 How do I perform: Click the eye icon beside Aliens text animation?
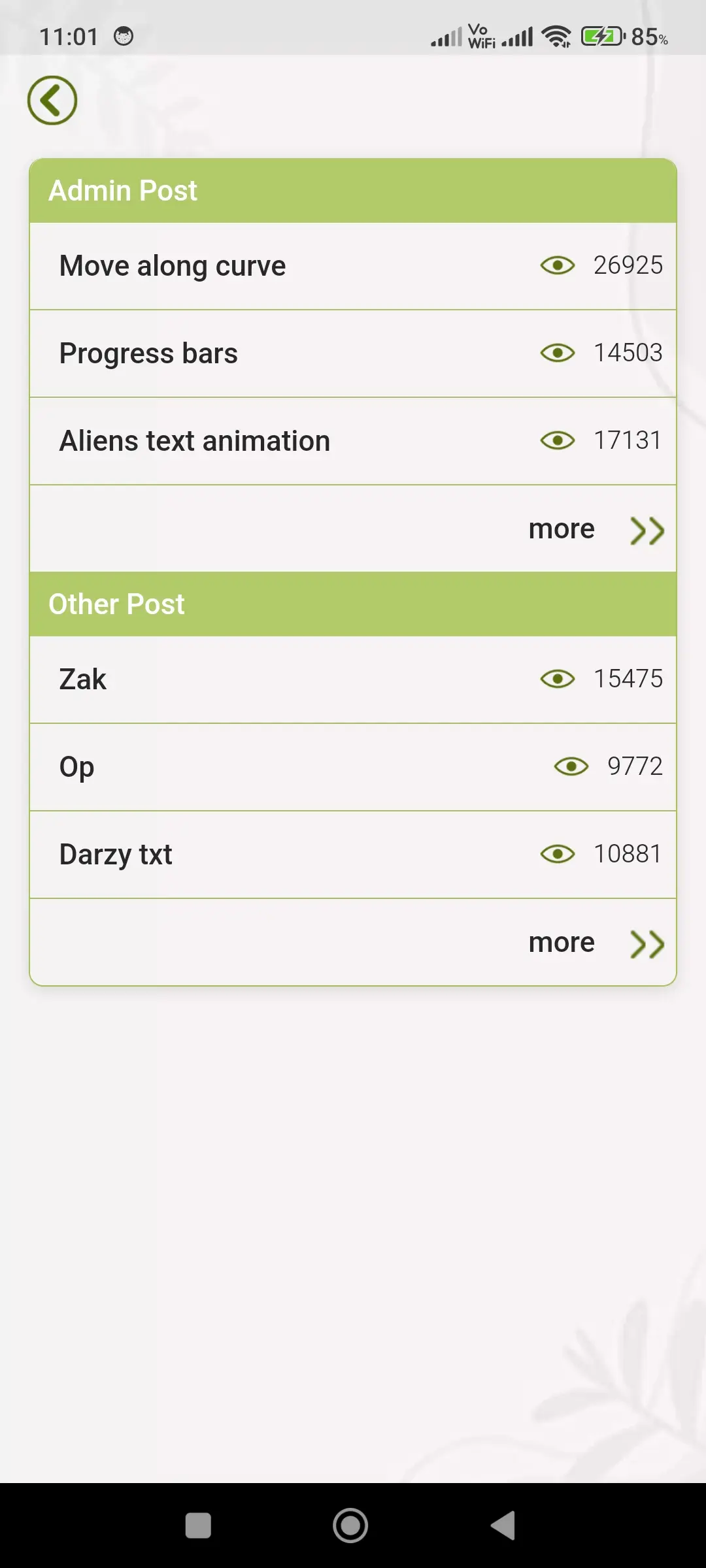[x=556, y=440]
